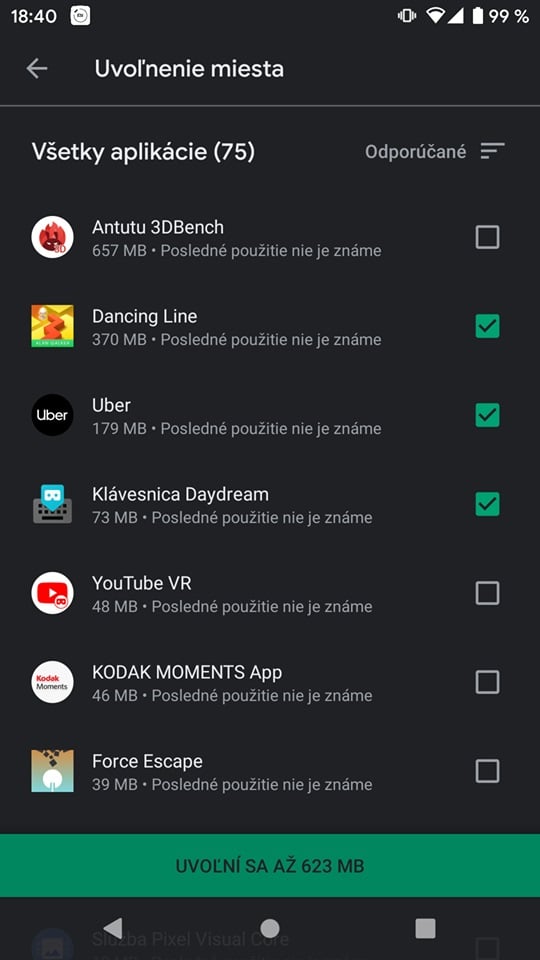Tap the UVOĽNÍ SA AŽ 623 MB button

coord(270,866)
